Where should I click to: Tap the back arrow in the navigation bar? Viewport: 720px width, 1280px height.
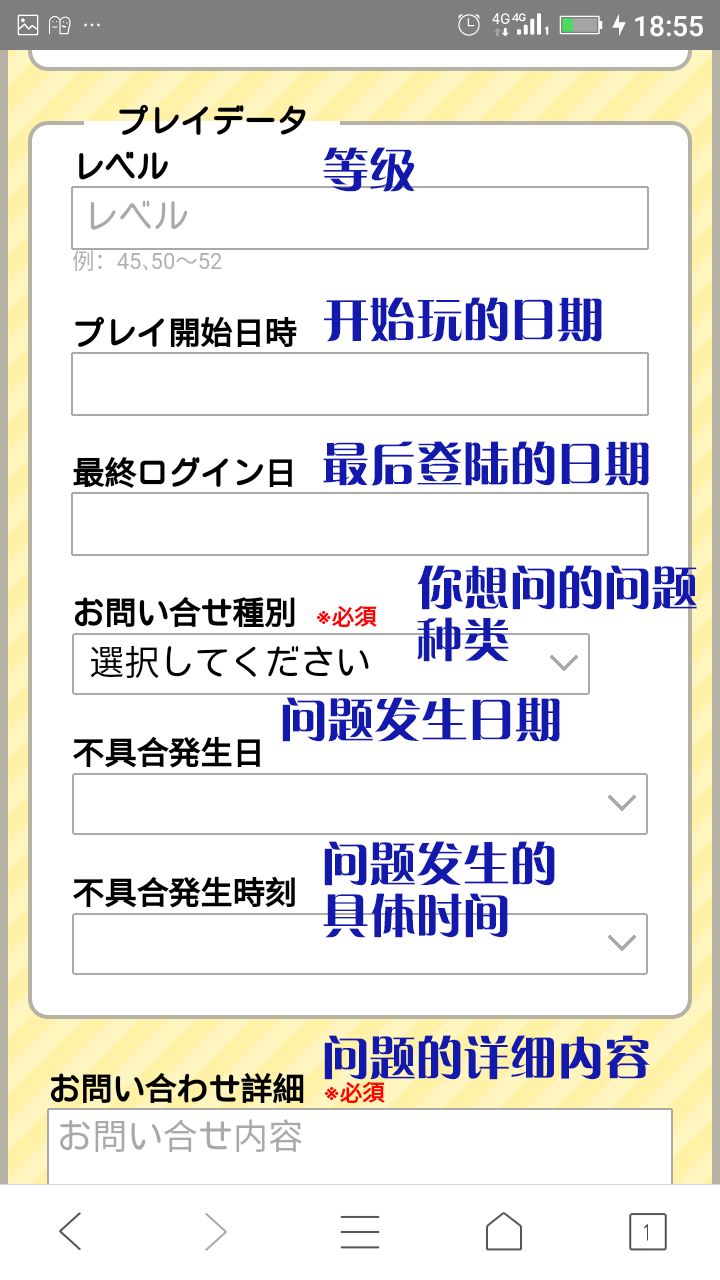[70, 1232]
